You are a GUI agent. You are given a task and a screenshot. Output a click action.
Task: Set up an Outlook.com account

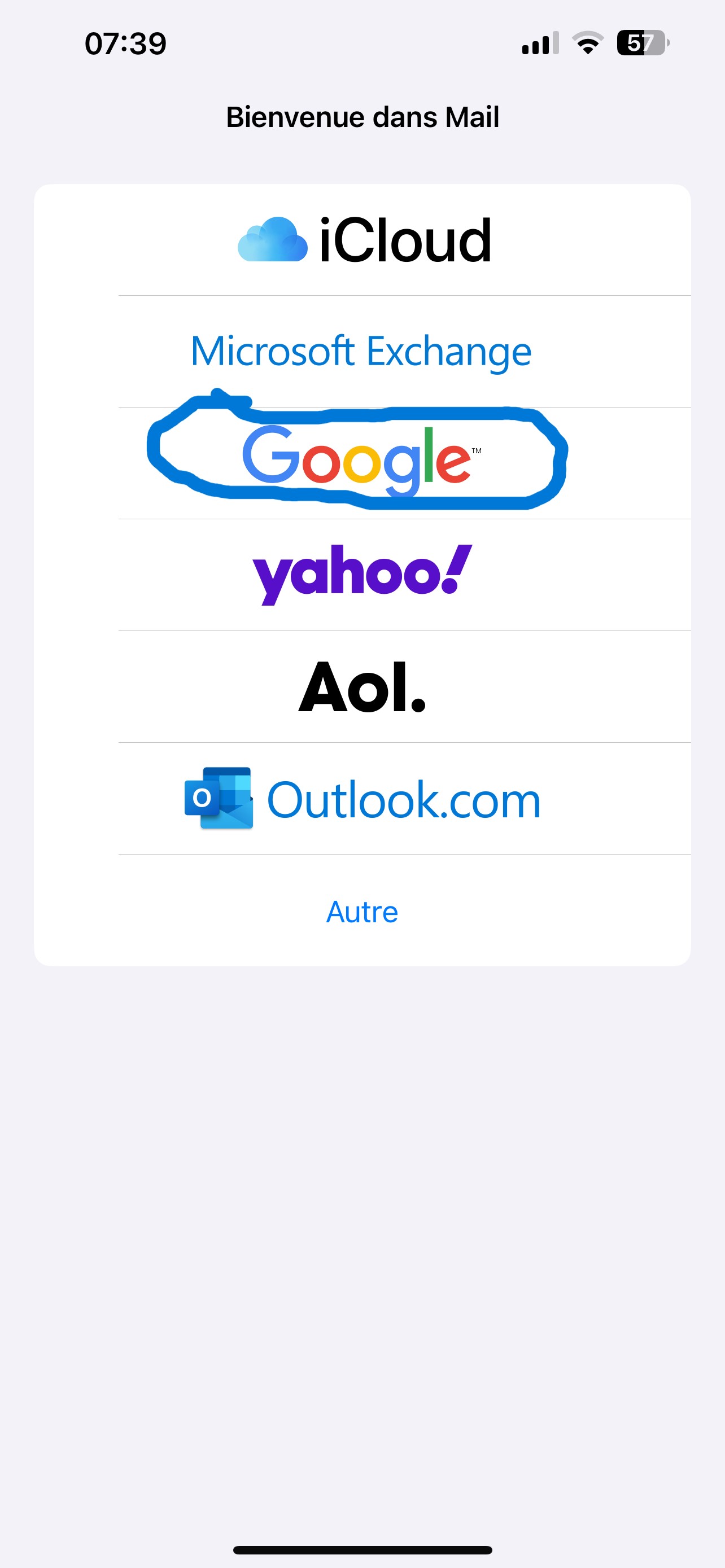362,799
